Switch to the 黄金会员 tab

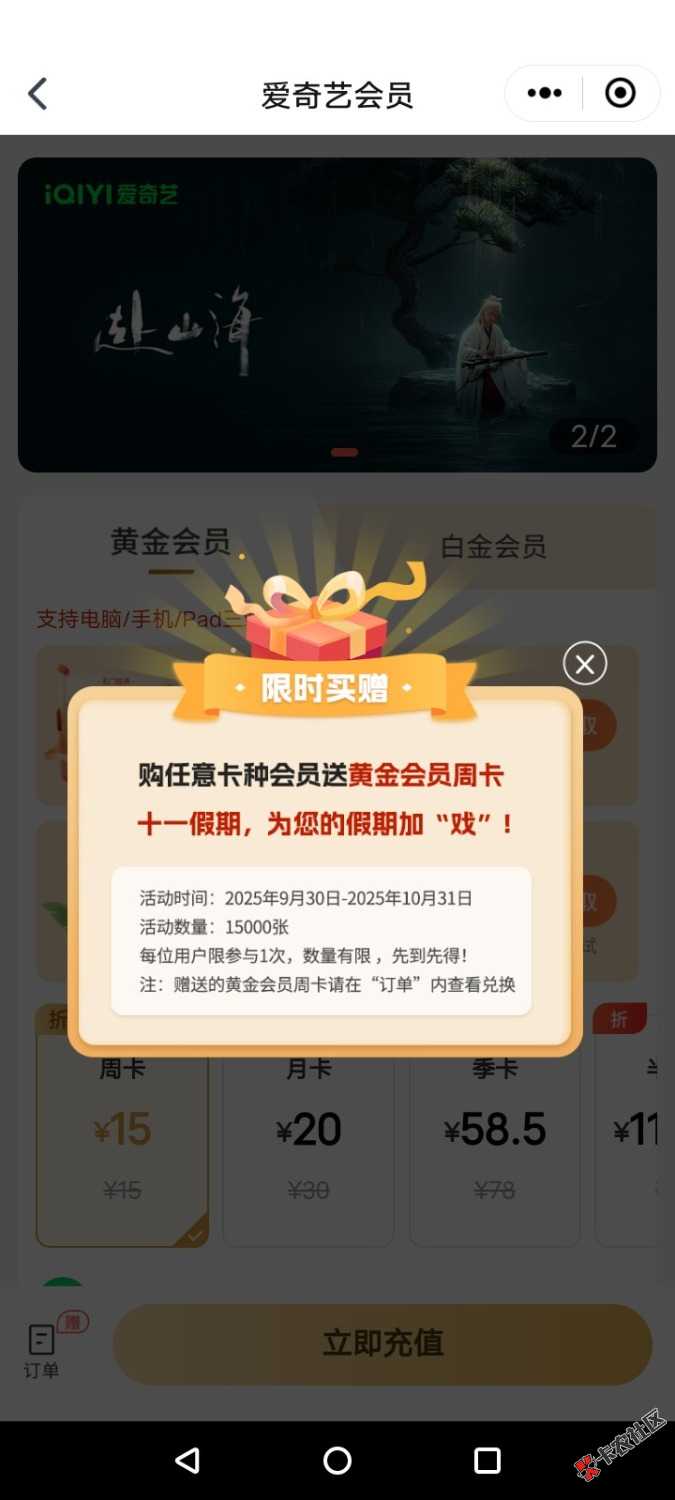pyautogui.click(x=171, y=543)
